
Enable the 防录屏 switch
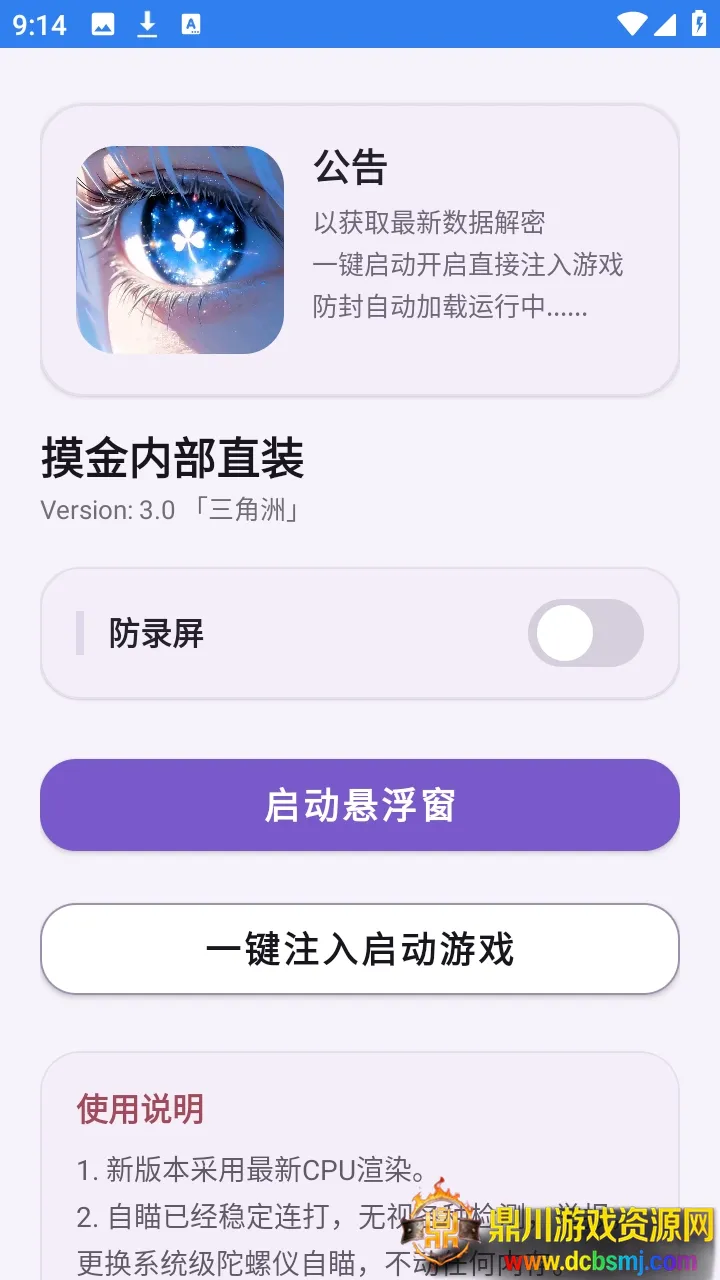(x=585, y=633)
